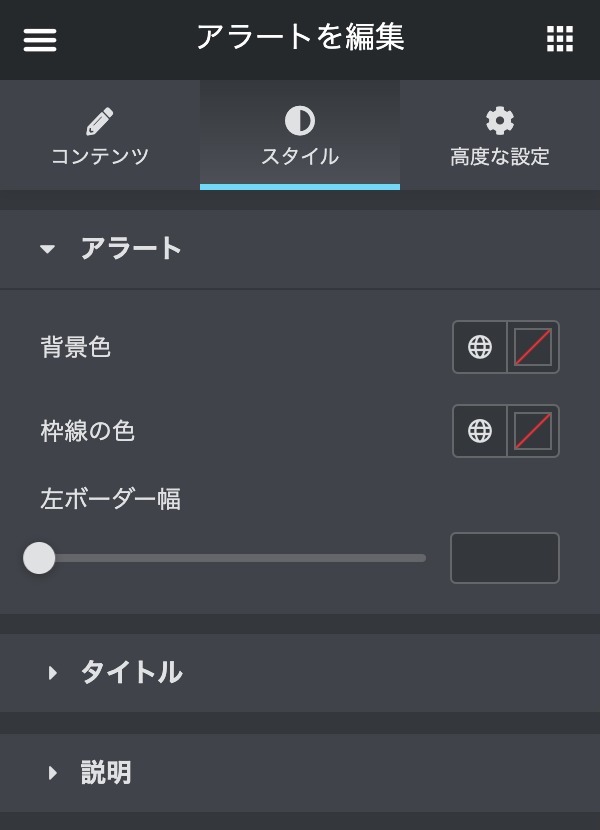Collapse the アラート section
This screenshot has width=600, height=830.
click(110, 248)
